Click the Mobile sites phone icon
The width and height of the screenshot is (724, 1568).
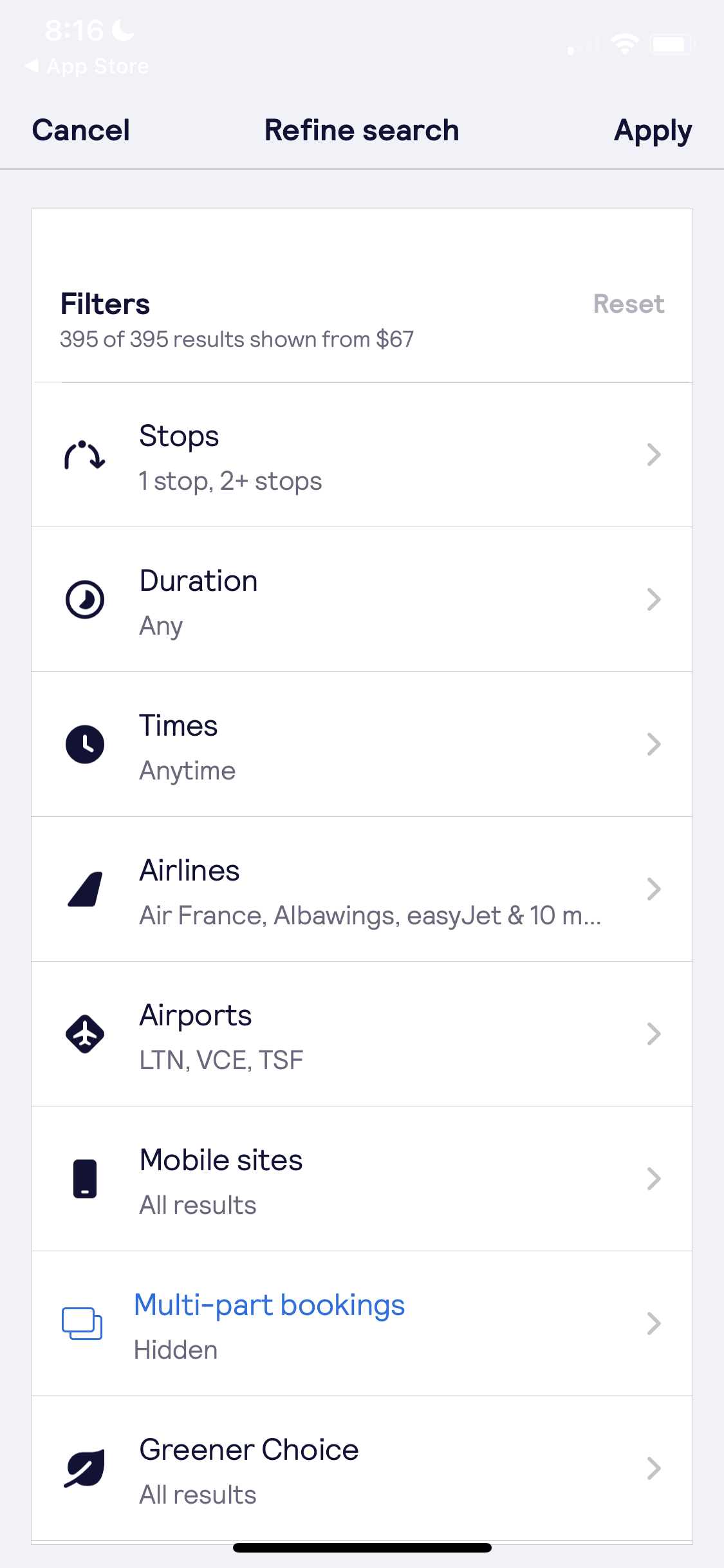[x=84, y=1179]
